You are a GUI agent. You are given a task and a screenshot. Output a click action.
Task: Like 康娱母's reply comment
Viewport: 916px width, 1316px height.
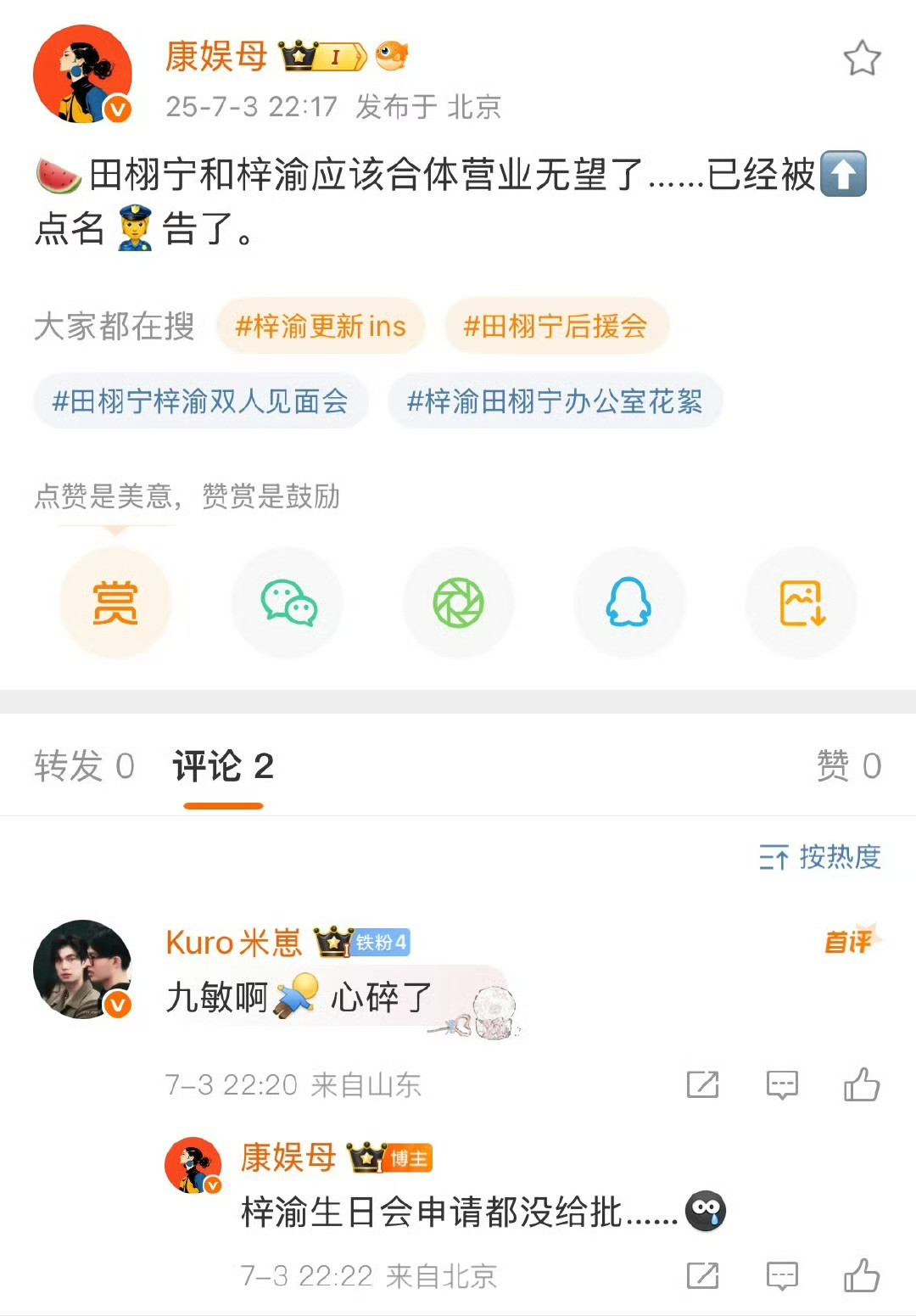click(861, 1275)
